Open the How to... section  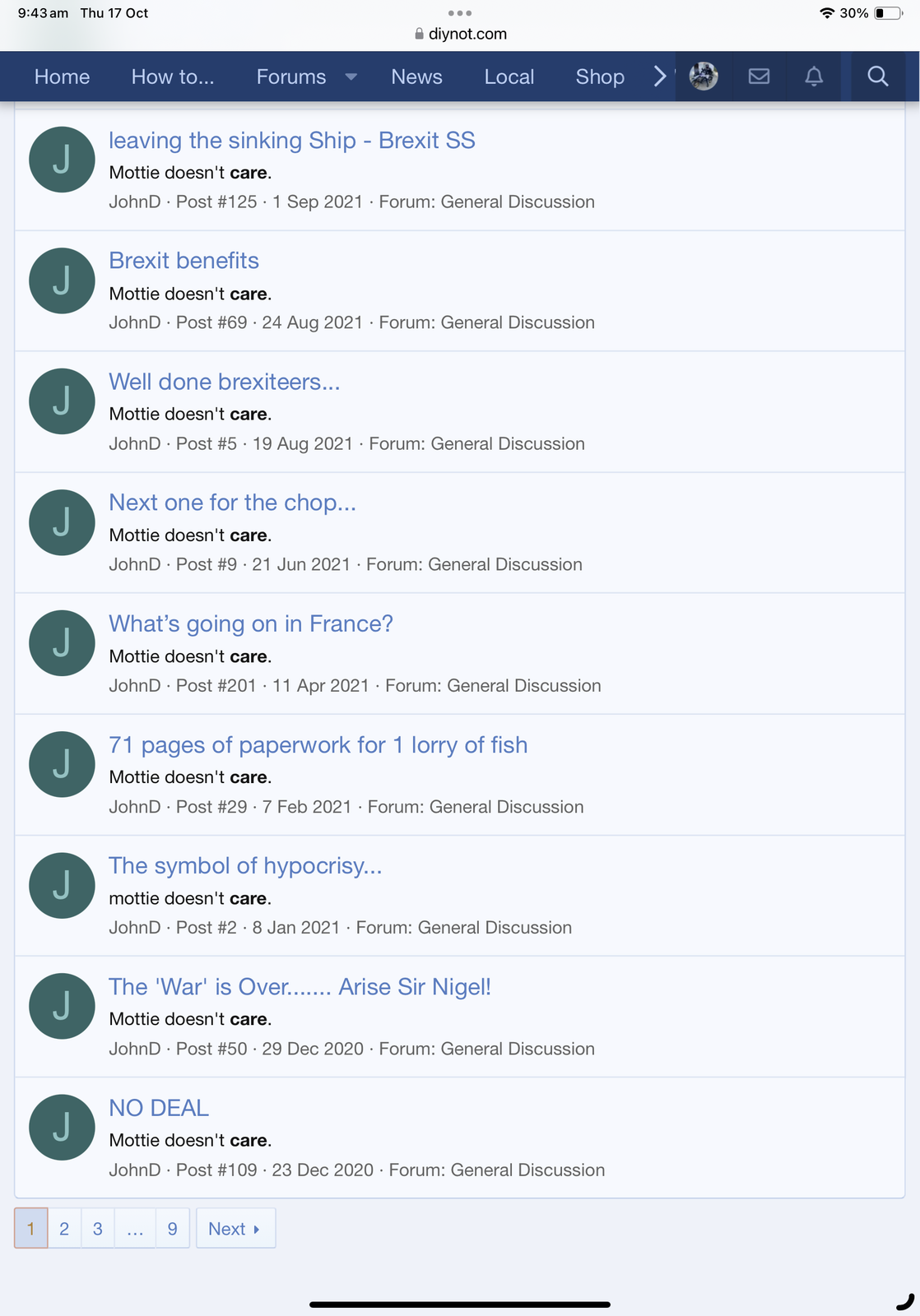[173, 76]
